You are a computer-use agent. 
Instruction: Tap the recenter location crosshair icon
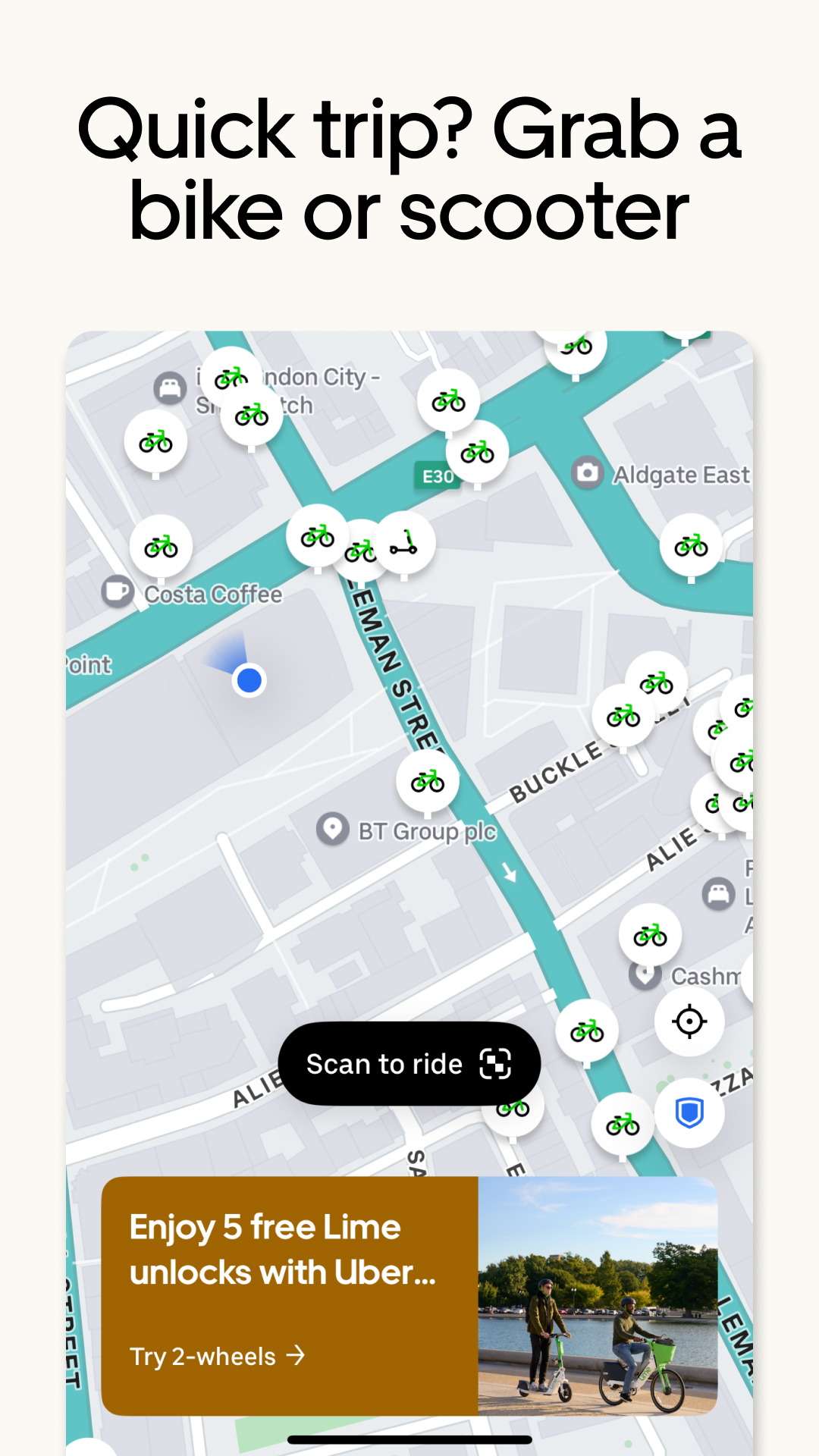point(689,1021)
